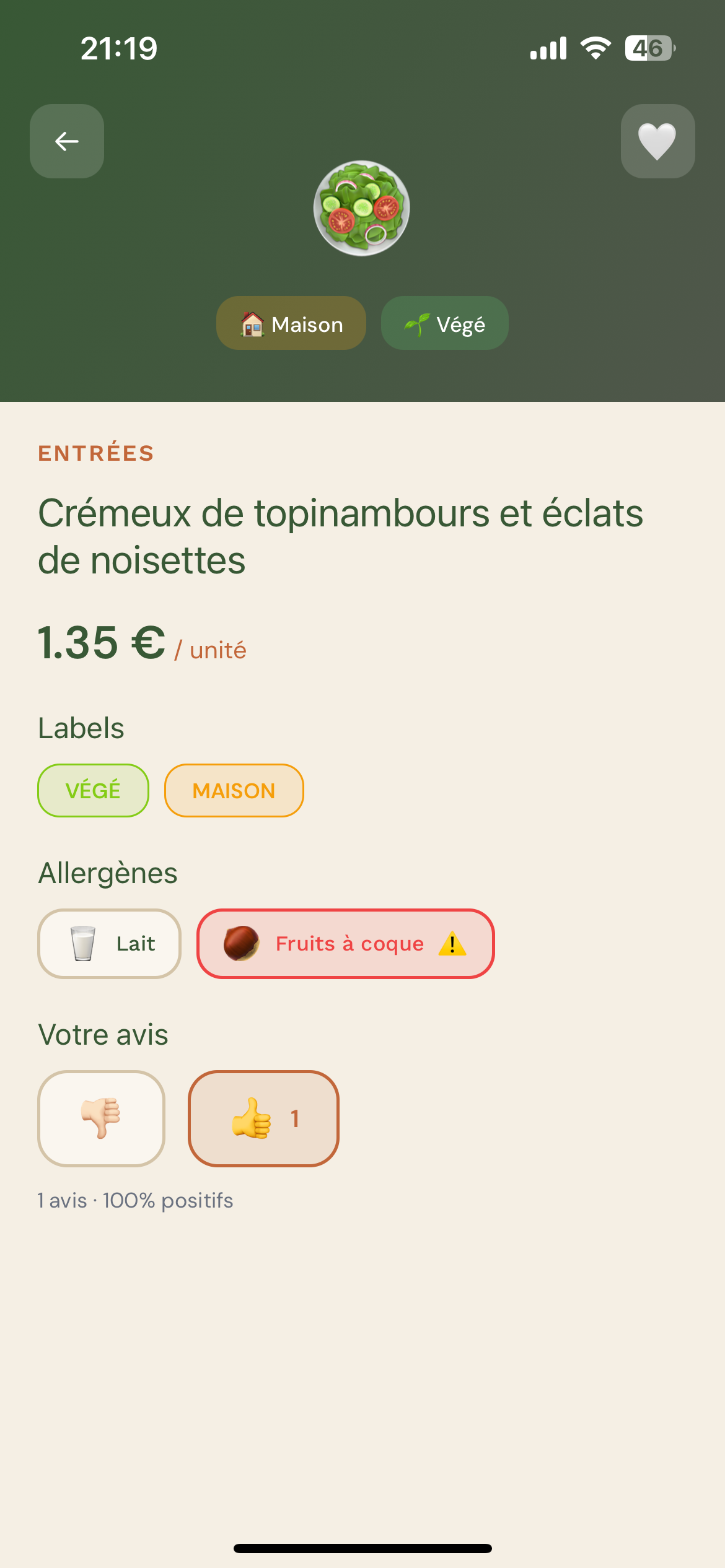The image size is (725, 1568).
Task: Tap the chestnut icon on Fruits à coque
Action: pos(241,943)
